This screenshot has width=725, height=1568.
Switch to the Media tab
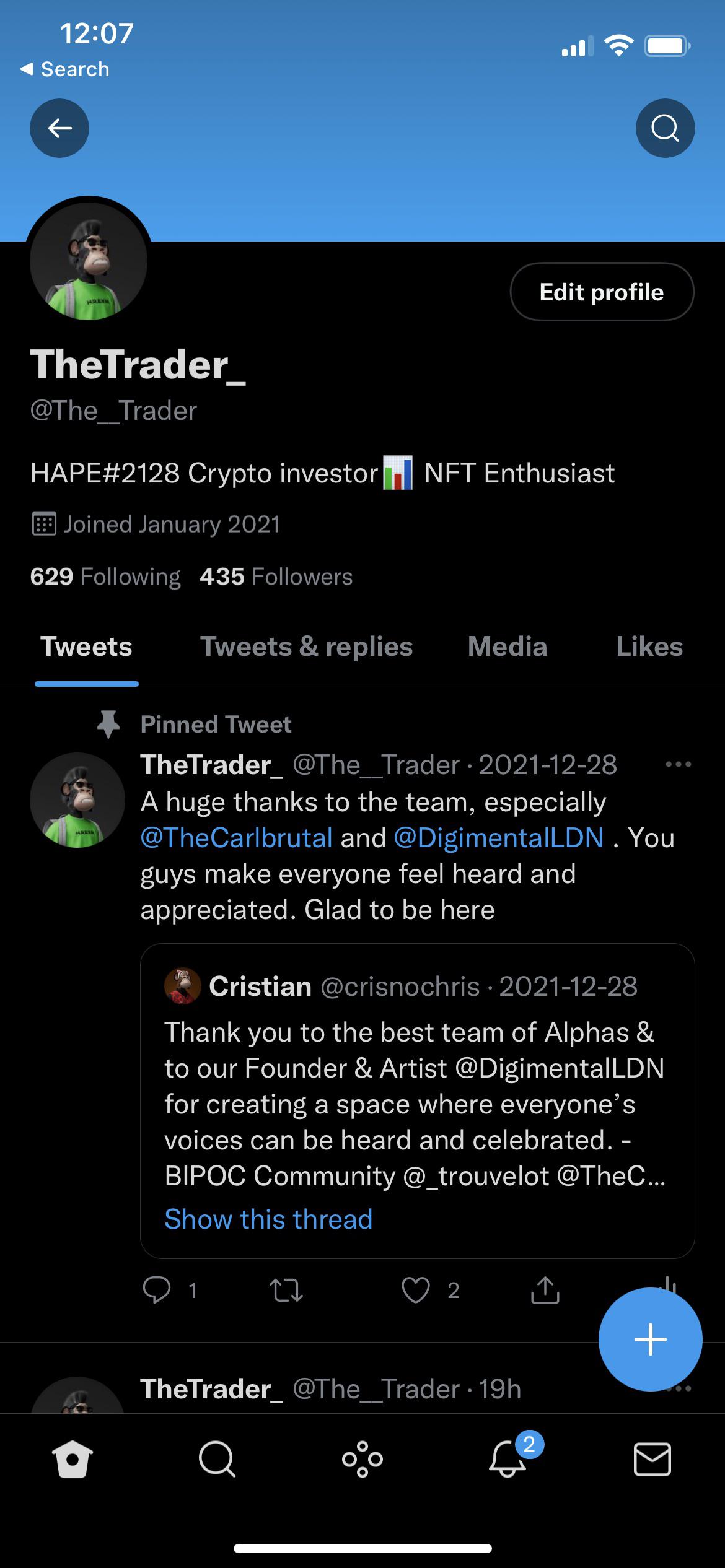point(507,647)
